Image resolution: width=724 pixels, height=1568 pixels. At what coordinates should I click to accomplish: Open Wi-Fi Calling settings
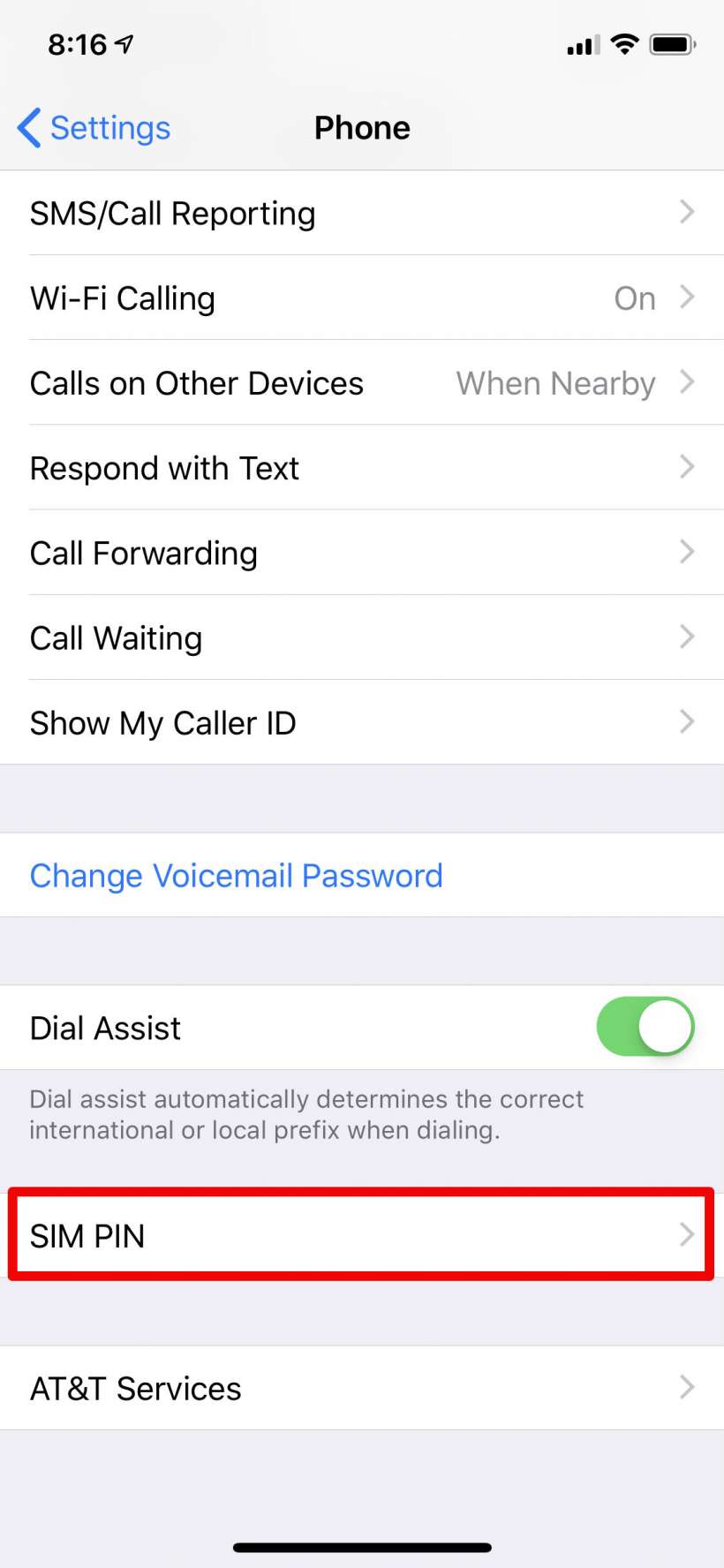tap(362, 298)
